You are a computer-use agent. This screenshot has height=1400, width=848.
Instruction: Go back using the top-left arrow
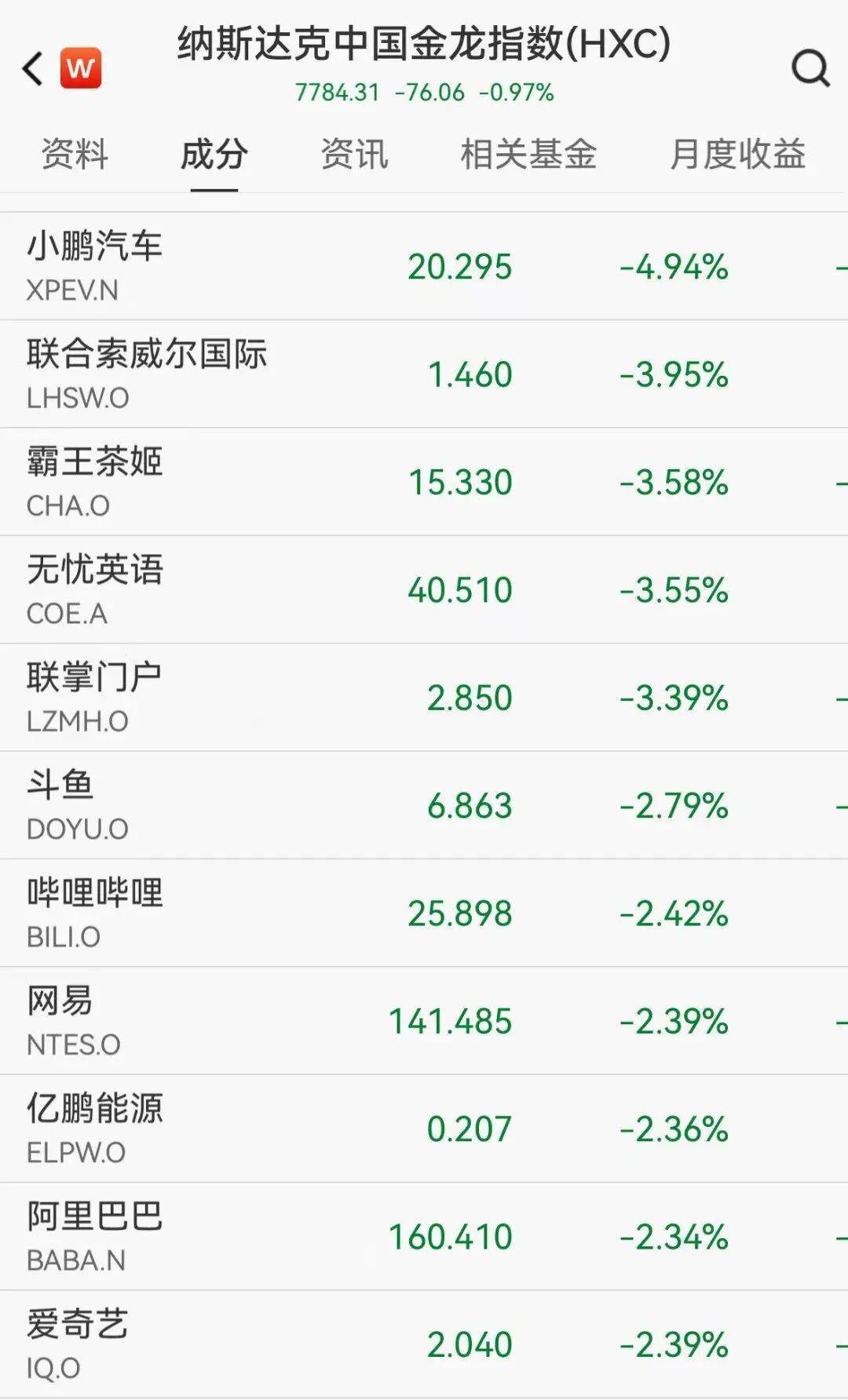click(32, 69)
